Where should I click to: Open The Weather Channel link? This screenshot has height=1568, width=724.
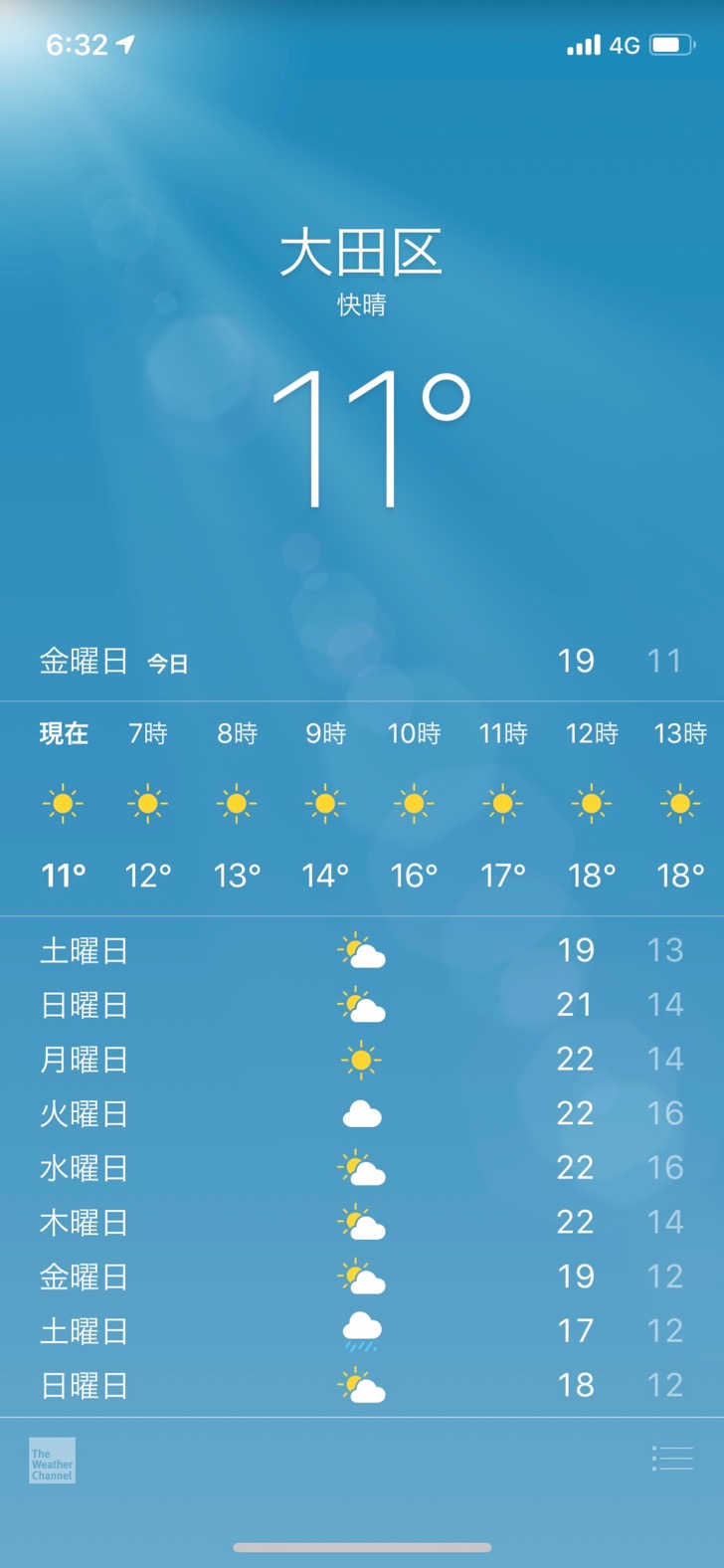click(52, 1461)
